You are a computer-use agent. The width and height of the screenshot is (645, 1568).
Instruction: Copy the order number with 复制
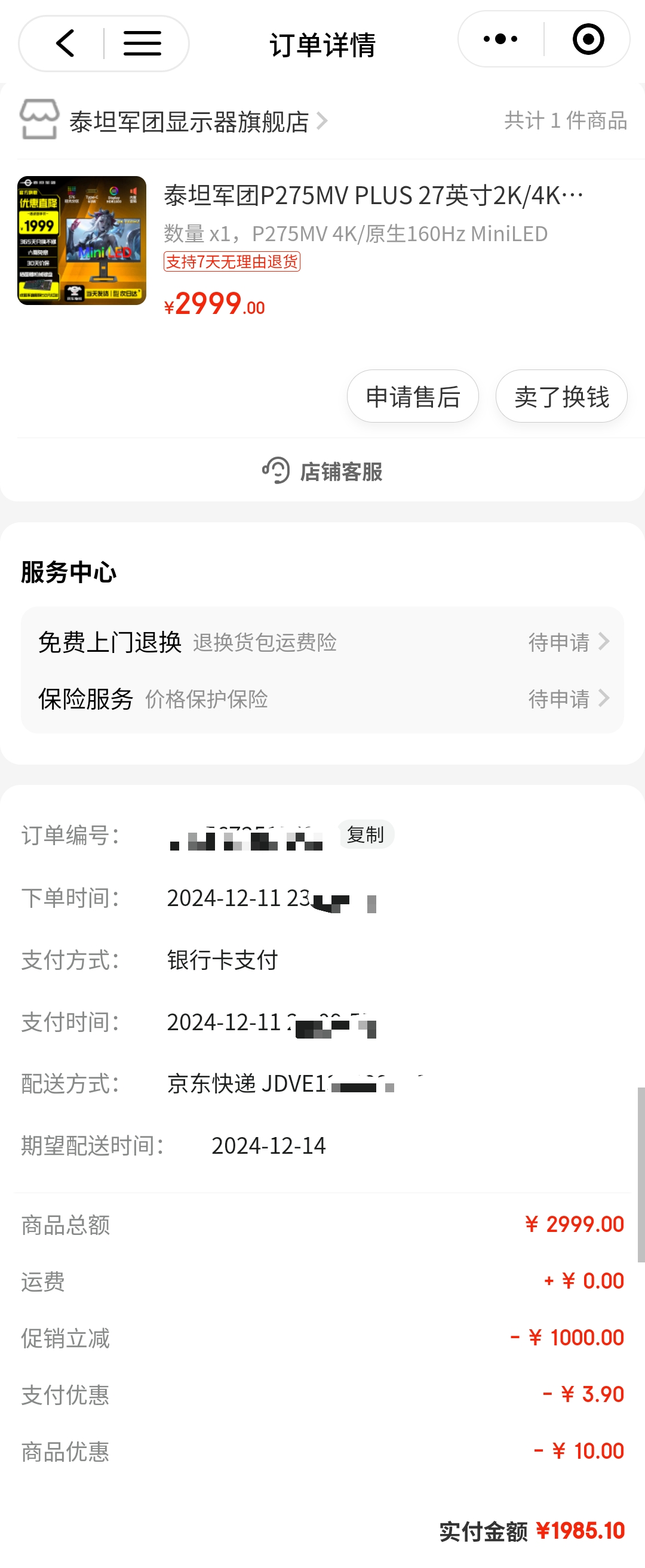[x=365, y=834]
